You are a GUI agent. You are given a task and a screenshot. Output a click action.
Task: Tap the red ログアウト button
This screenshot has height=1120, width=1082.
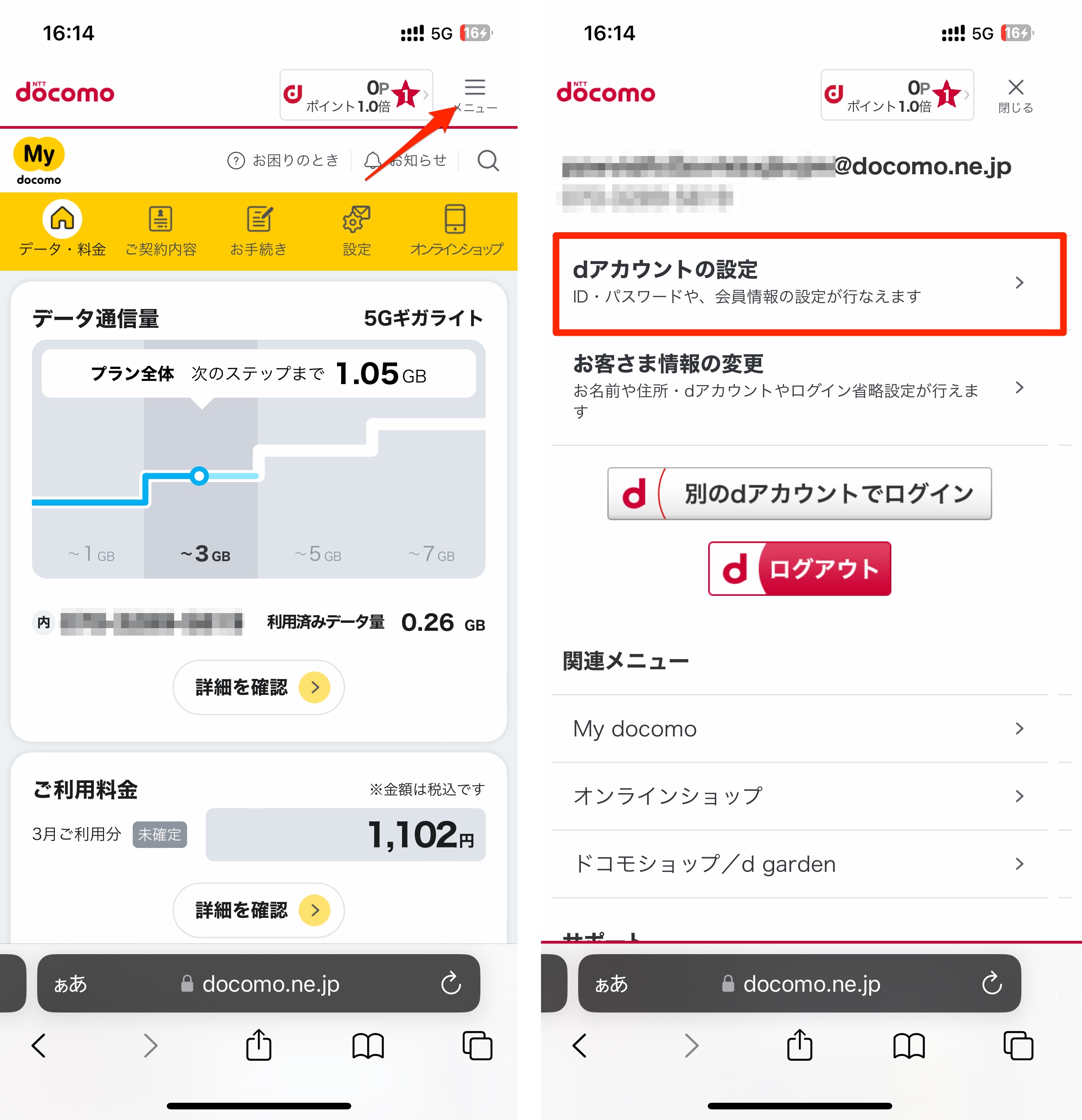point(799,568)
